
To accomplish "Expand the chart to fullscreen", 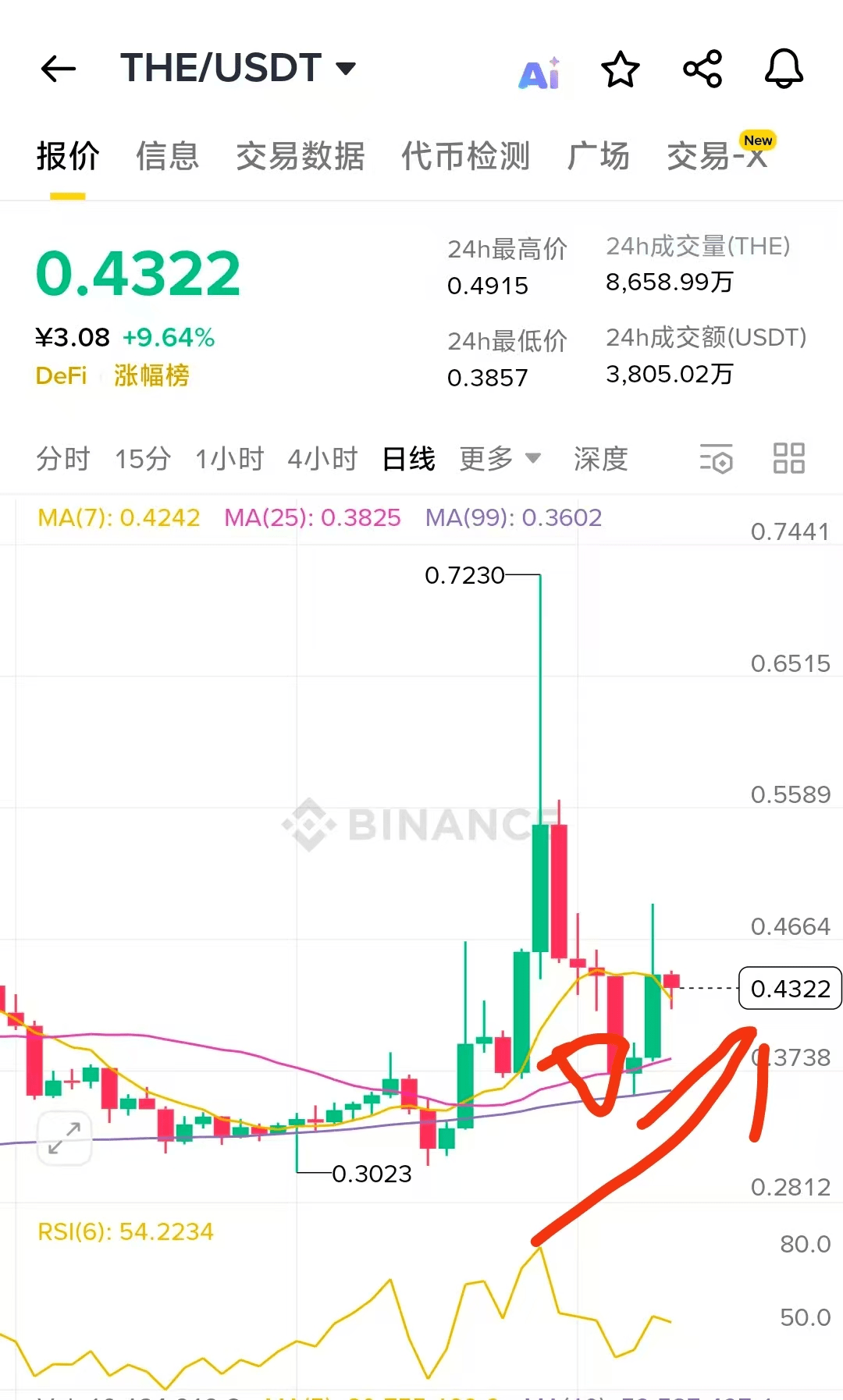I will point(64,1139).
